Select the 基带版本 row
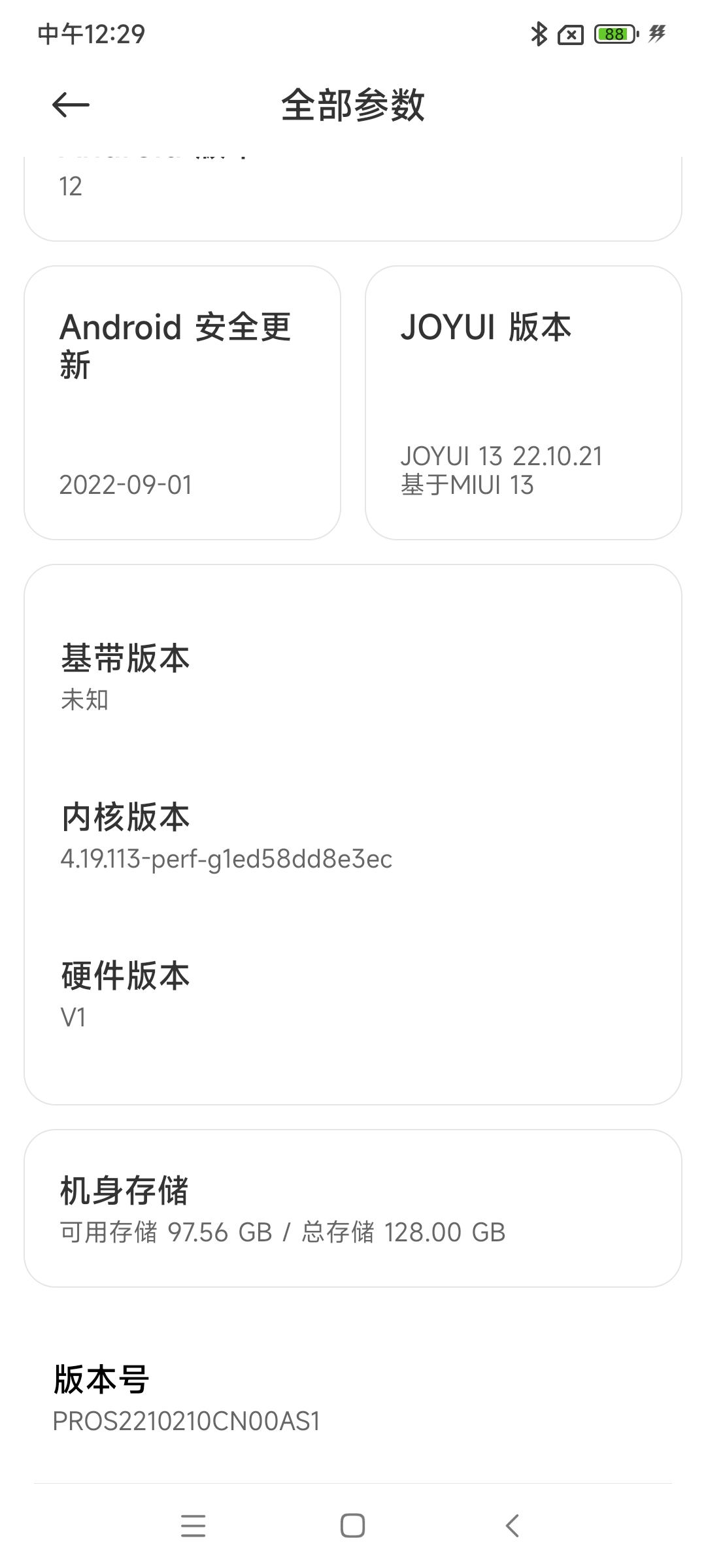 pos(353,677)
